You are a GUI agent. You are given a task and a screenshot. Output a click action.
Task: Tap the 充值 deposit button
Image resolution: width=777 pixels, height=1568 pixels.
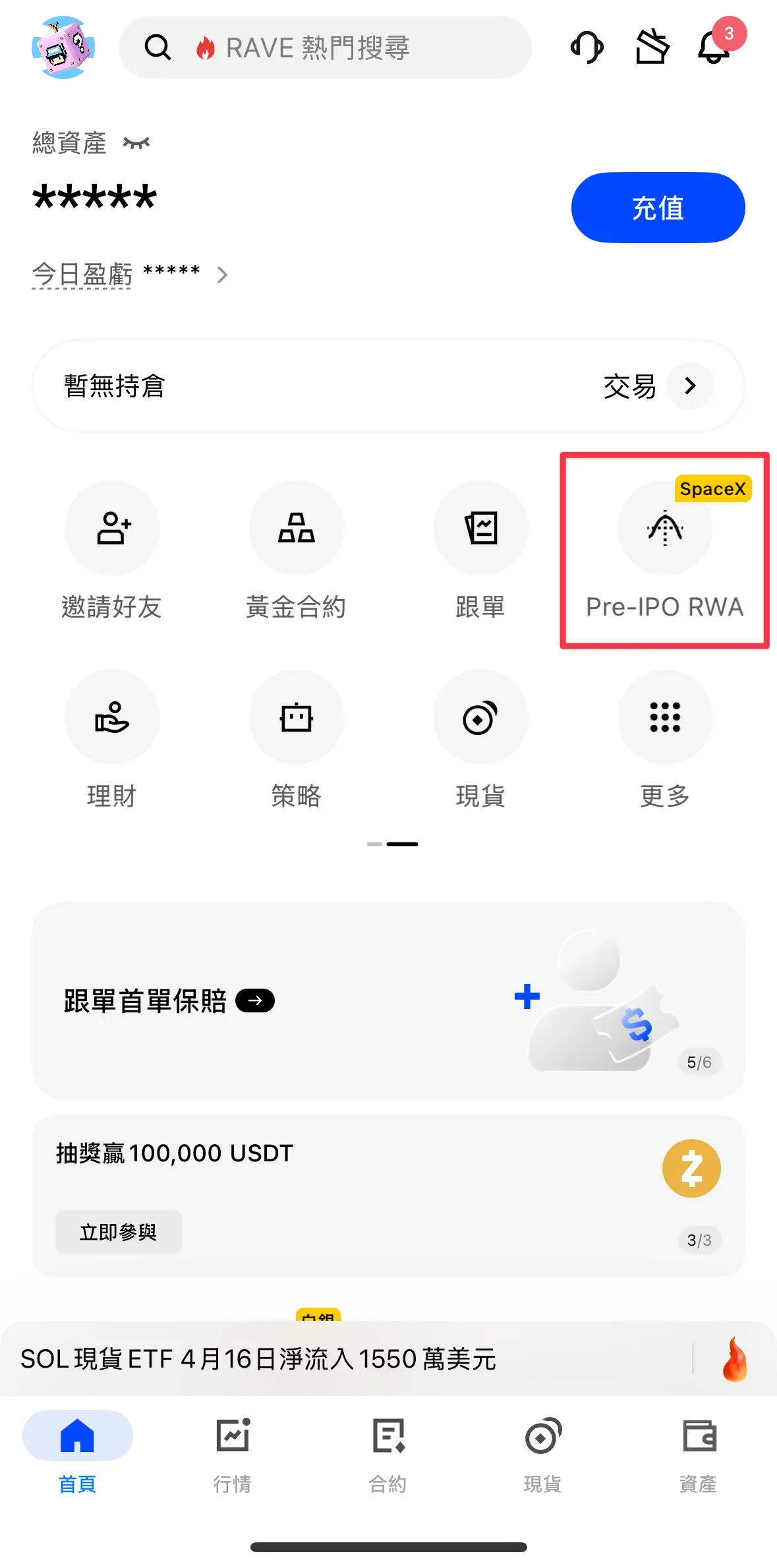click(657, 207)
